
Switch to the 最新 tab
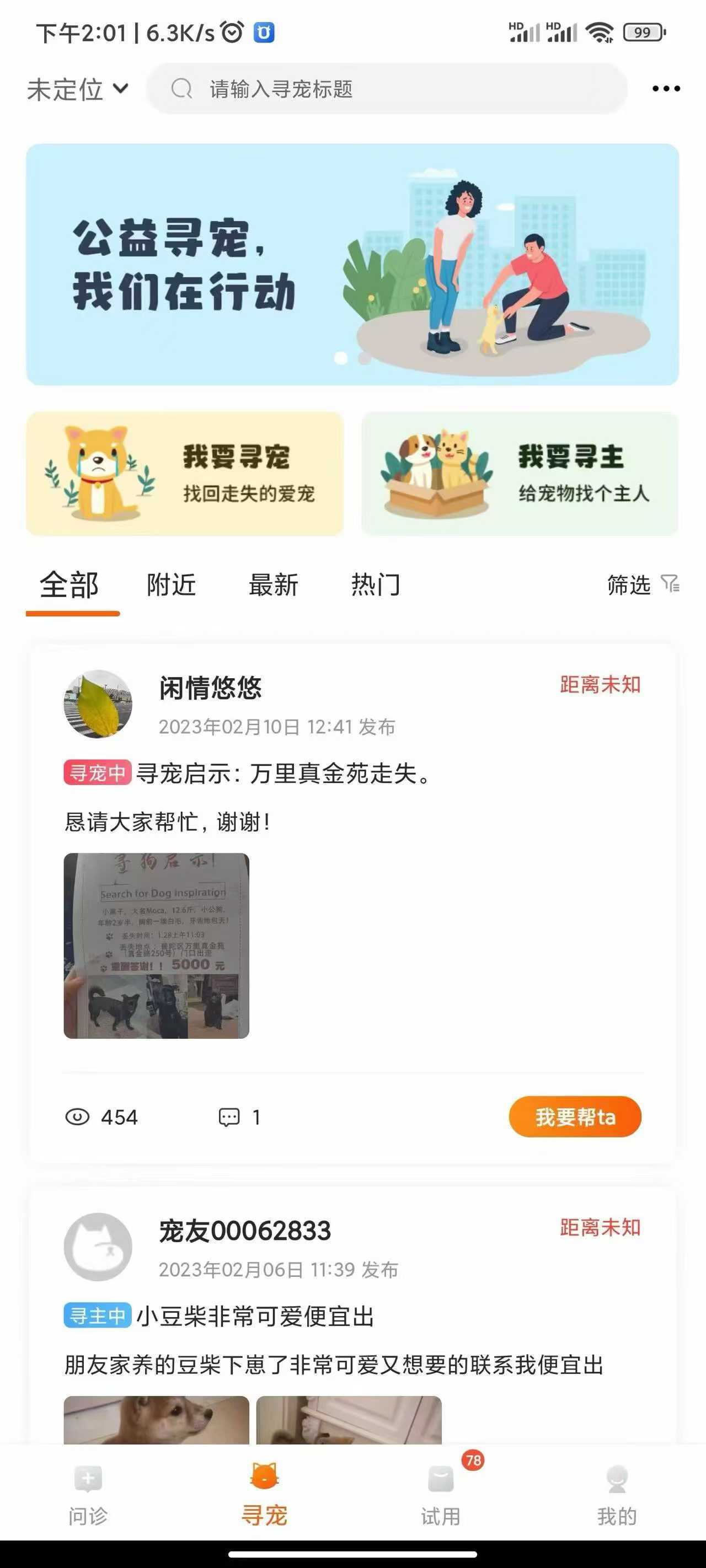coord(274,585)
